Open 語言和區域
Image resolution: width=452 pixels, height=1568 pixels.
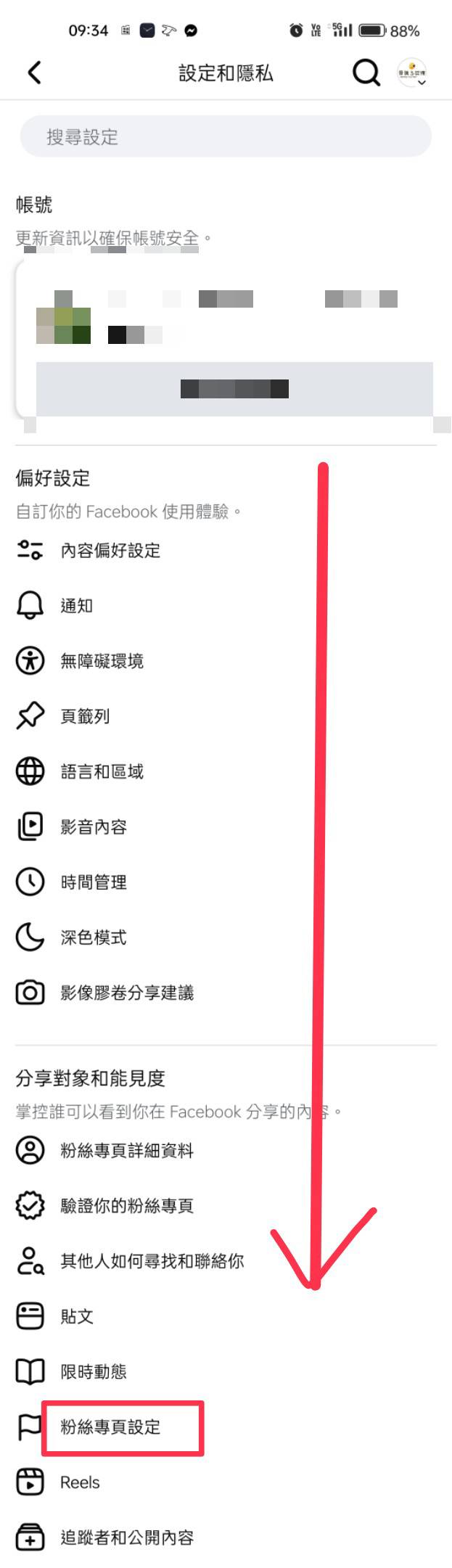[102, 771]
